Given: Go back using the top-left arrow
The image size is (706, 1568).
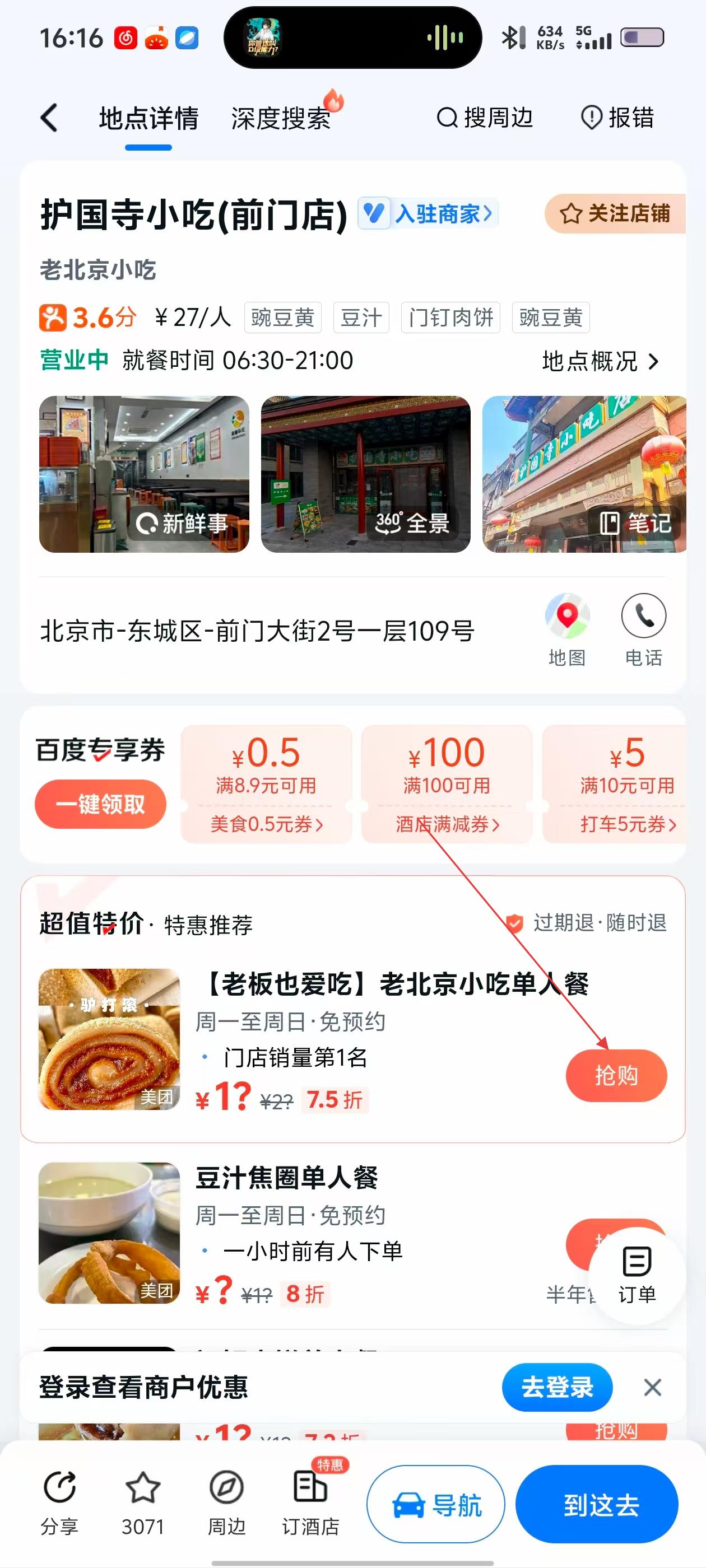Looking at the screenshot, I should pos(49,118).
